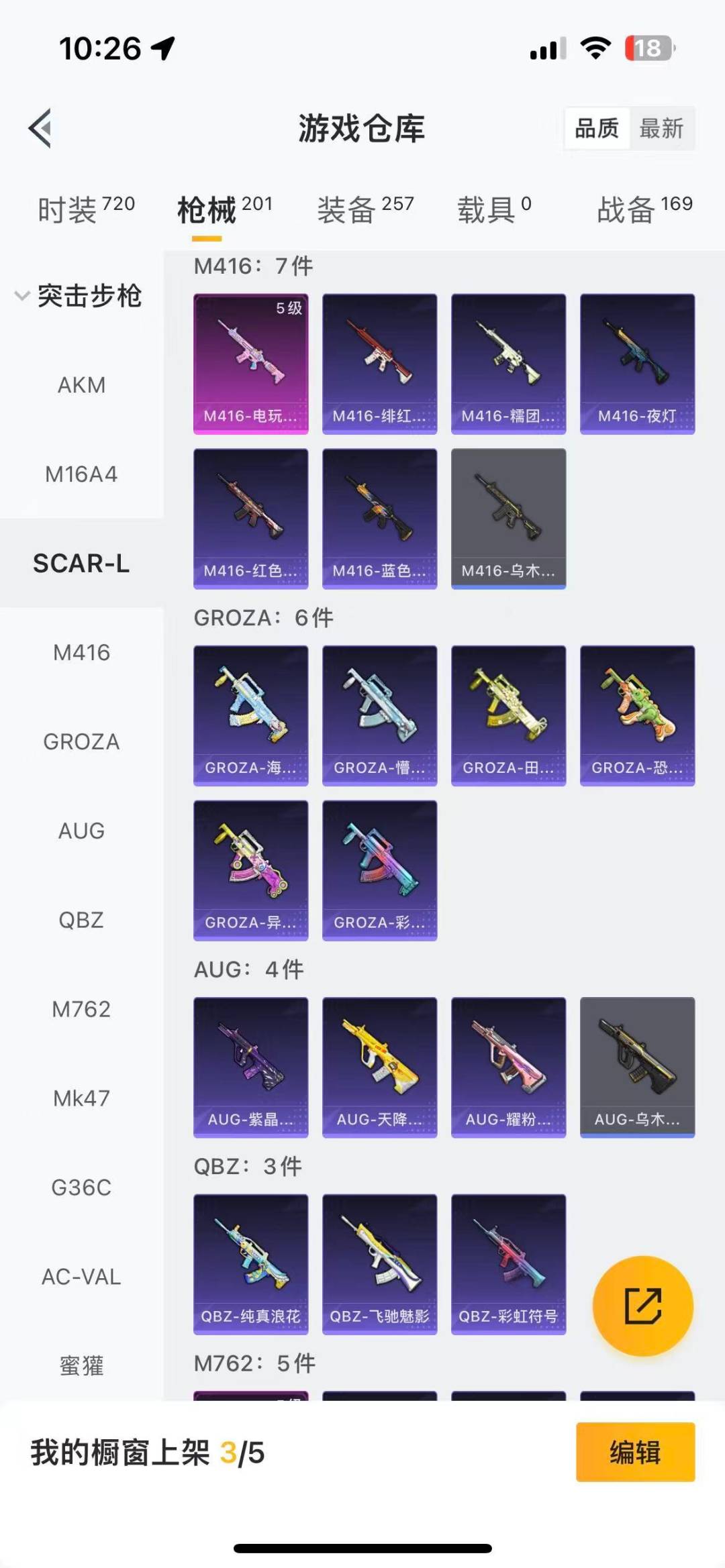The image size is (725, 1568).
Task: Open the QBZ-纯真浪花 skin
Action: 250,1264
